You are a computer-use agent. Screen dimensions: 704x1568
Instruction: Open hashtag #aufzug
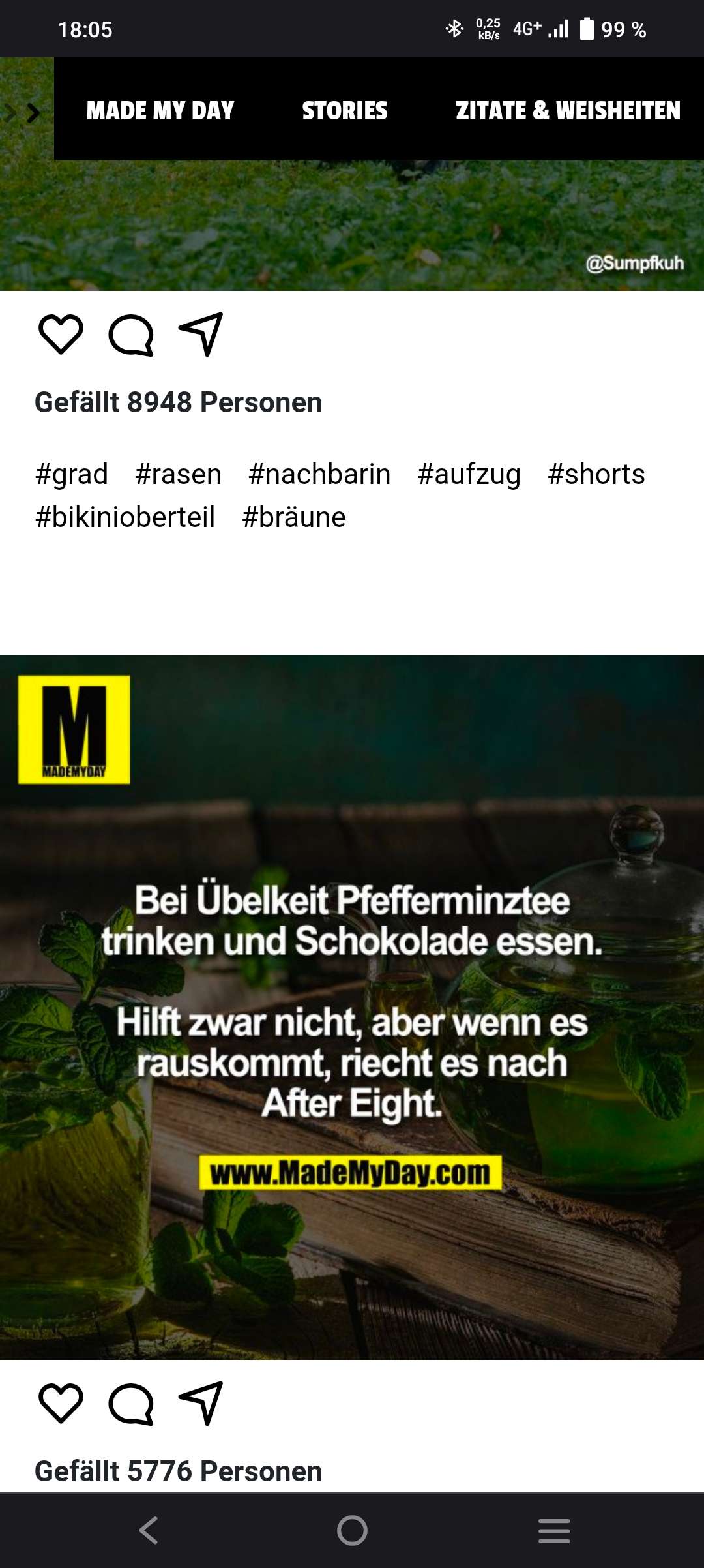tap(469, 474)
